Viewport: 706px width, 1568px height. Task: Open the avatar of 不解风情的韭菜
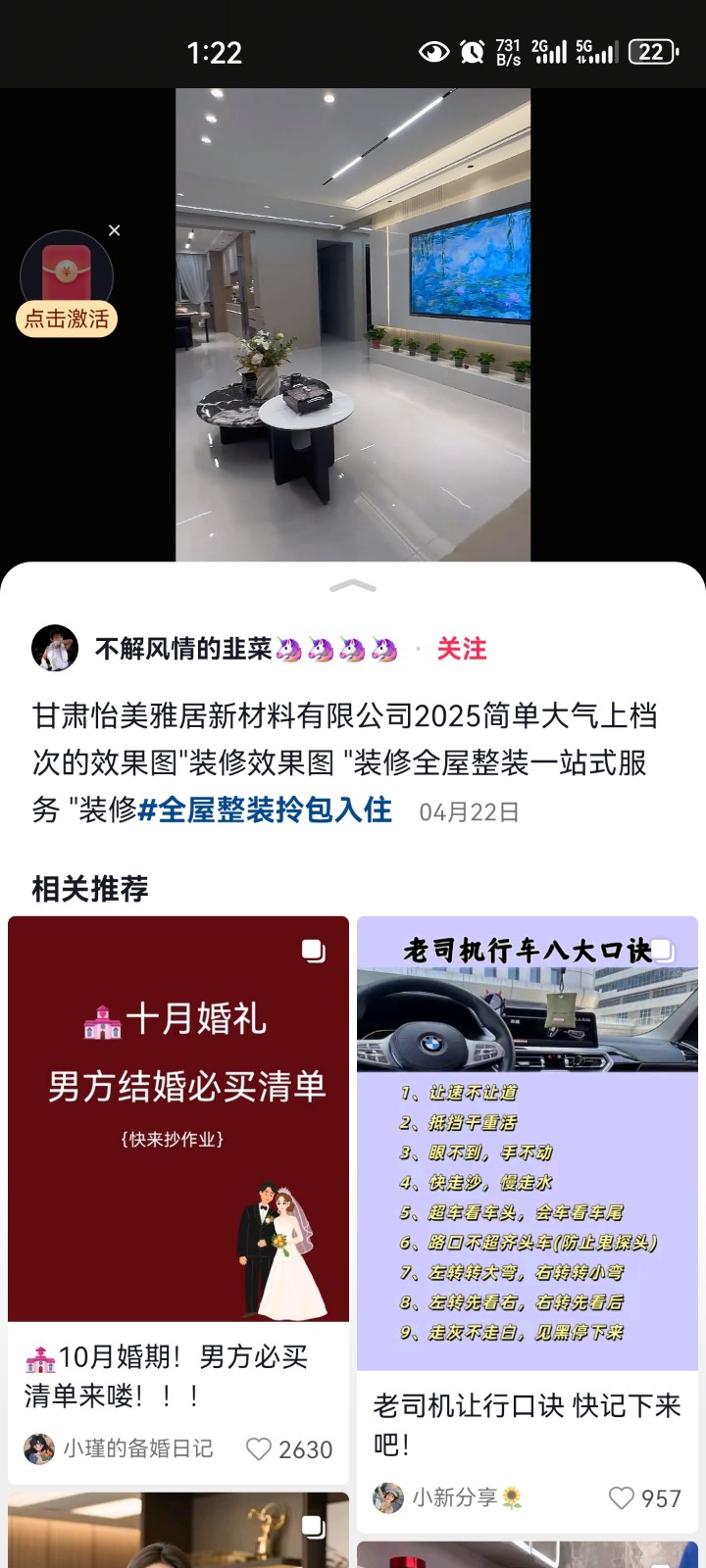coord(55,649)
